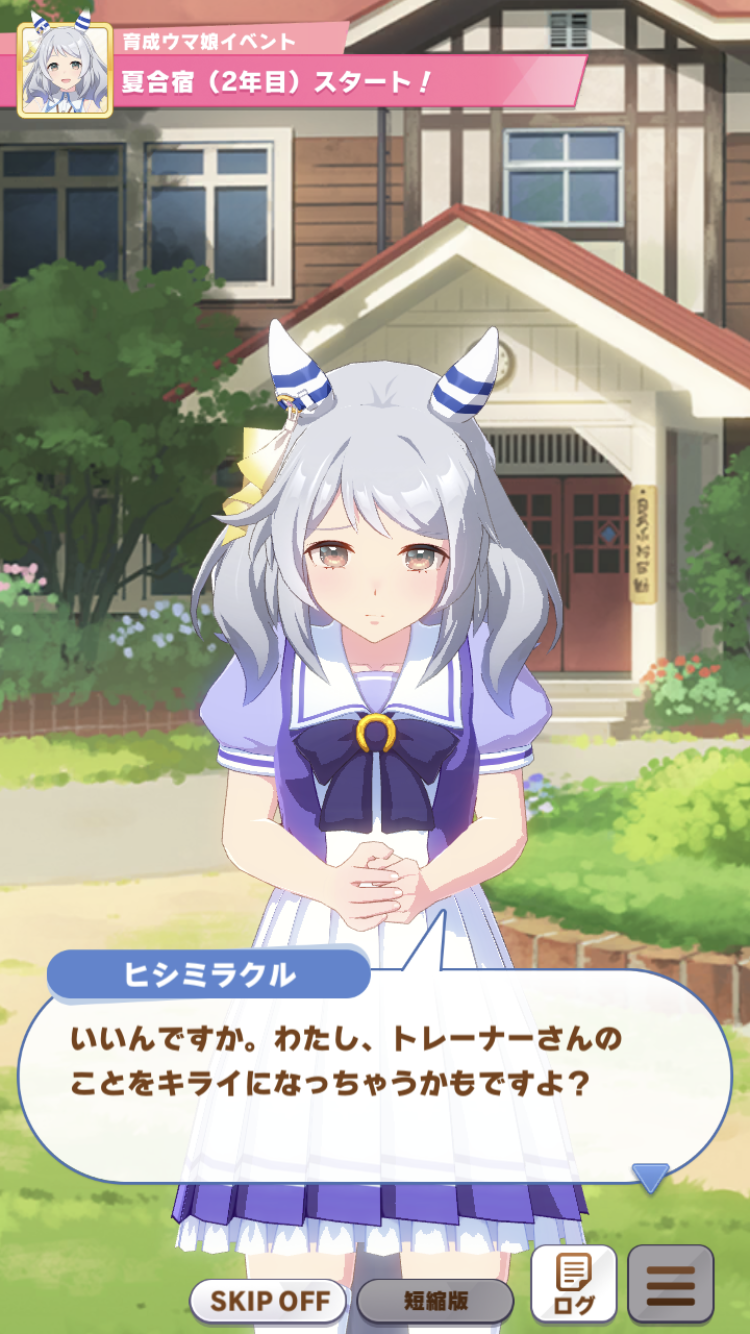The width and height of the screenshot is (750, 1334).
Task: Switch to the 短縮版 shortened version
Action: pyautogui.click(x=435, y=1301)
